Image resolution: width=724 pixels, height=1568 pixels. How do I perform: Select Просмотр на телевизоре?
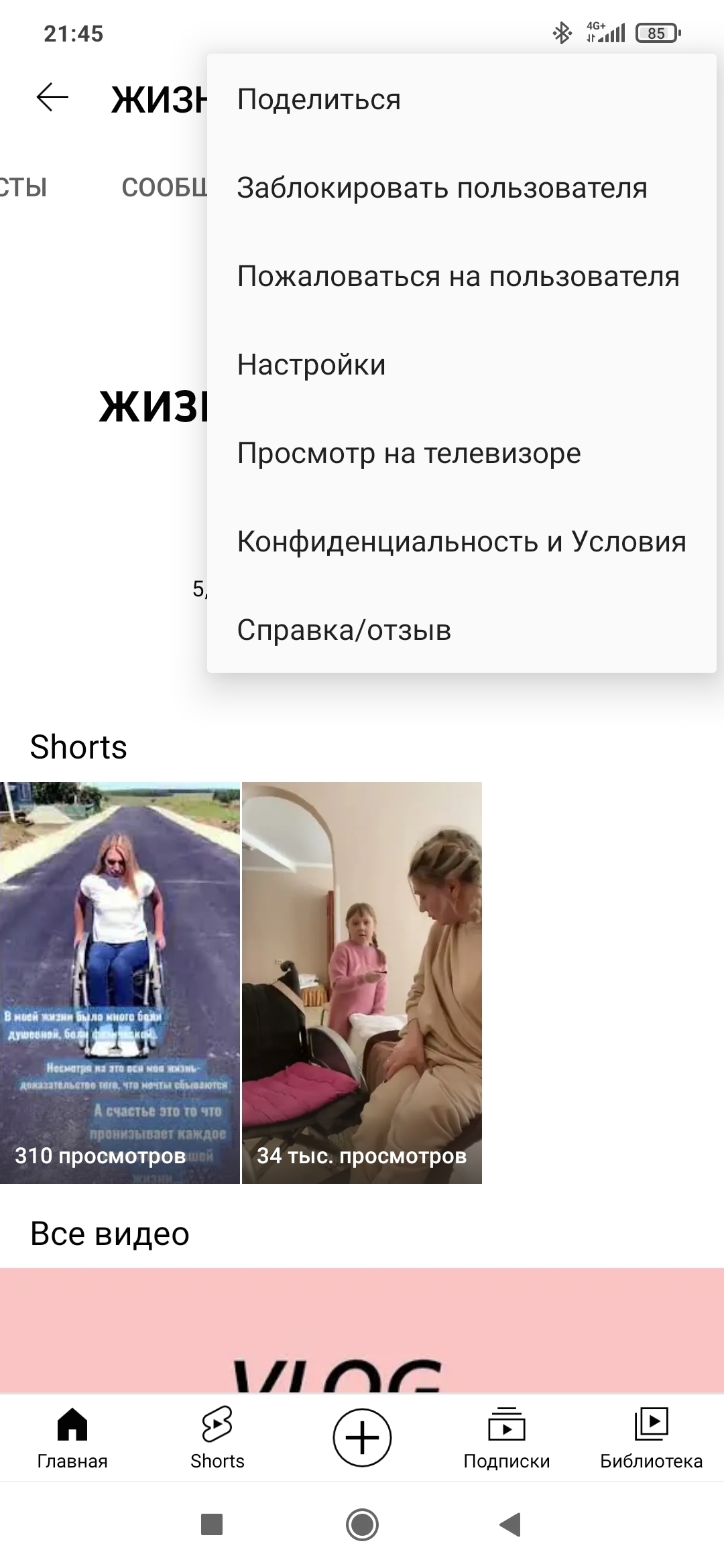coord(409,453)
